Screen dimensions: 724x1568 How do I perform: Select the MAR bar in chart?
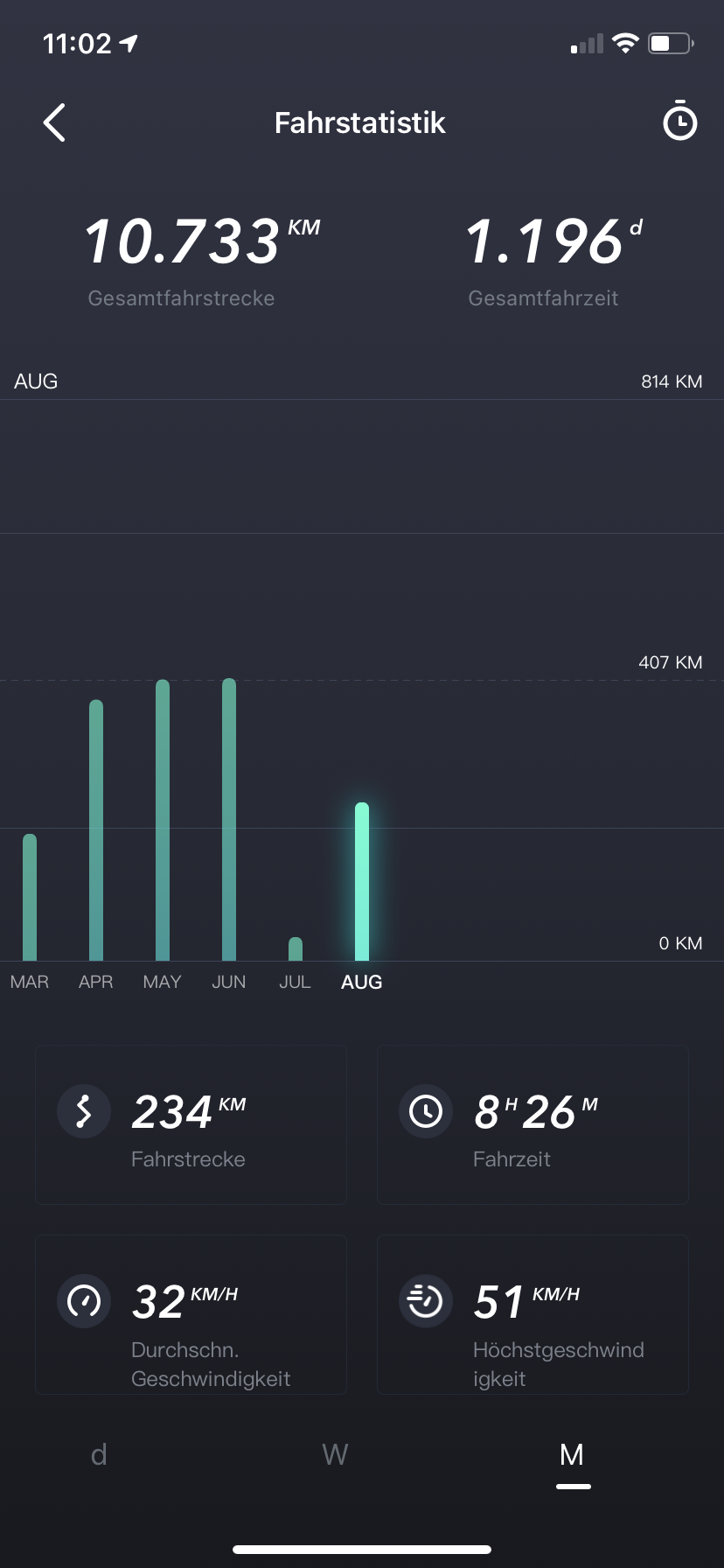pos(30,897)
